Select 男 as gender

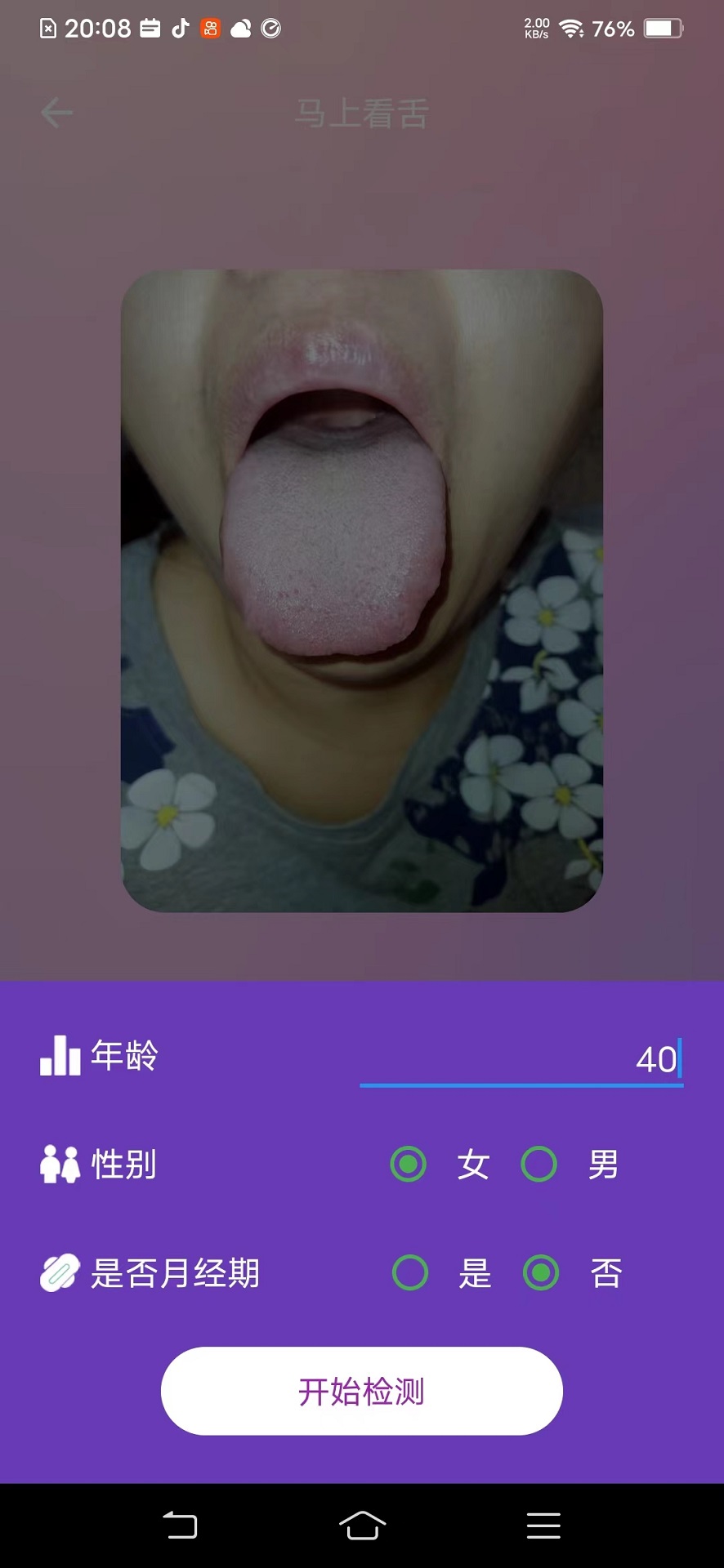(x=539, y=1164)
